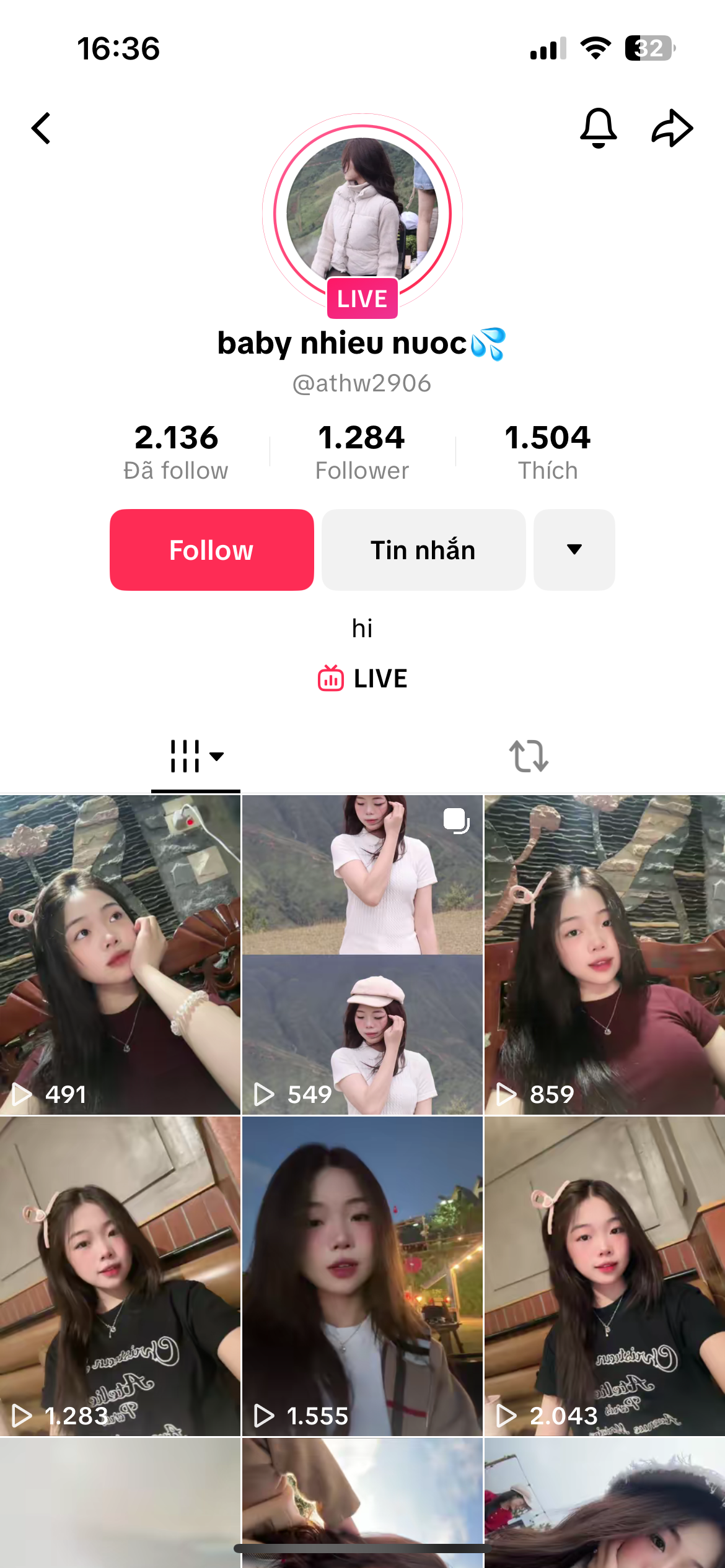725x1568 pixels.
Task: Select the videos grid tab
Action: (196, 756)
